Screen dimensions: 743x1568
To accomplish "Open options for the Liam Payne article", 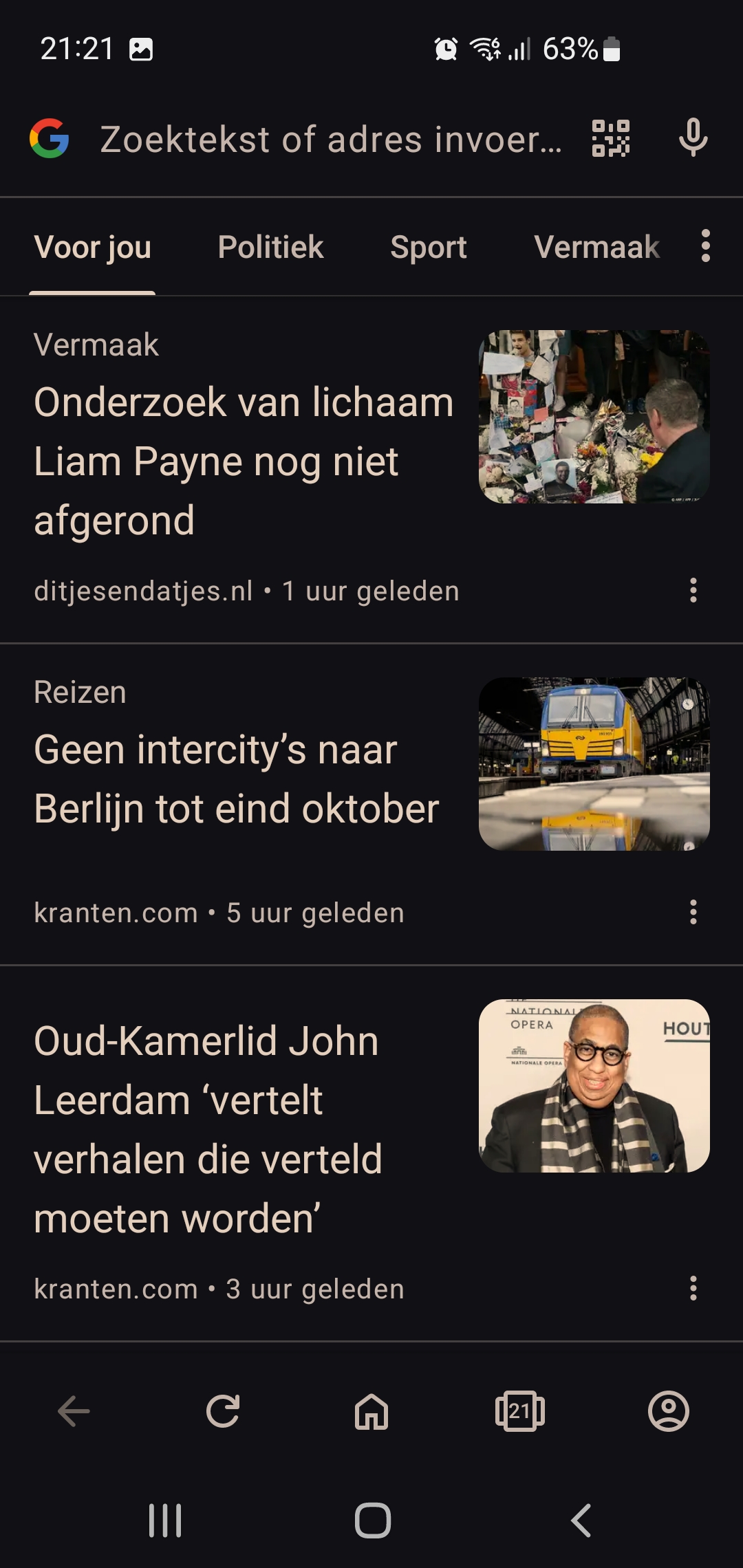I will (693, 591).
